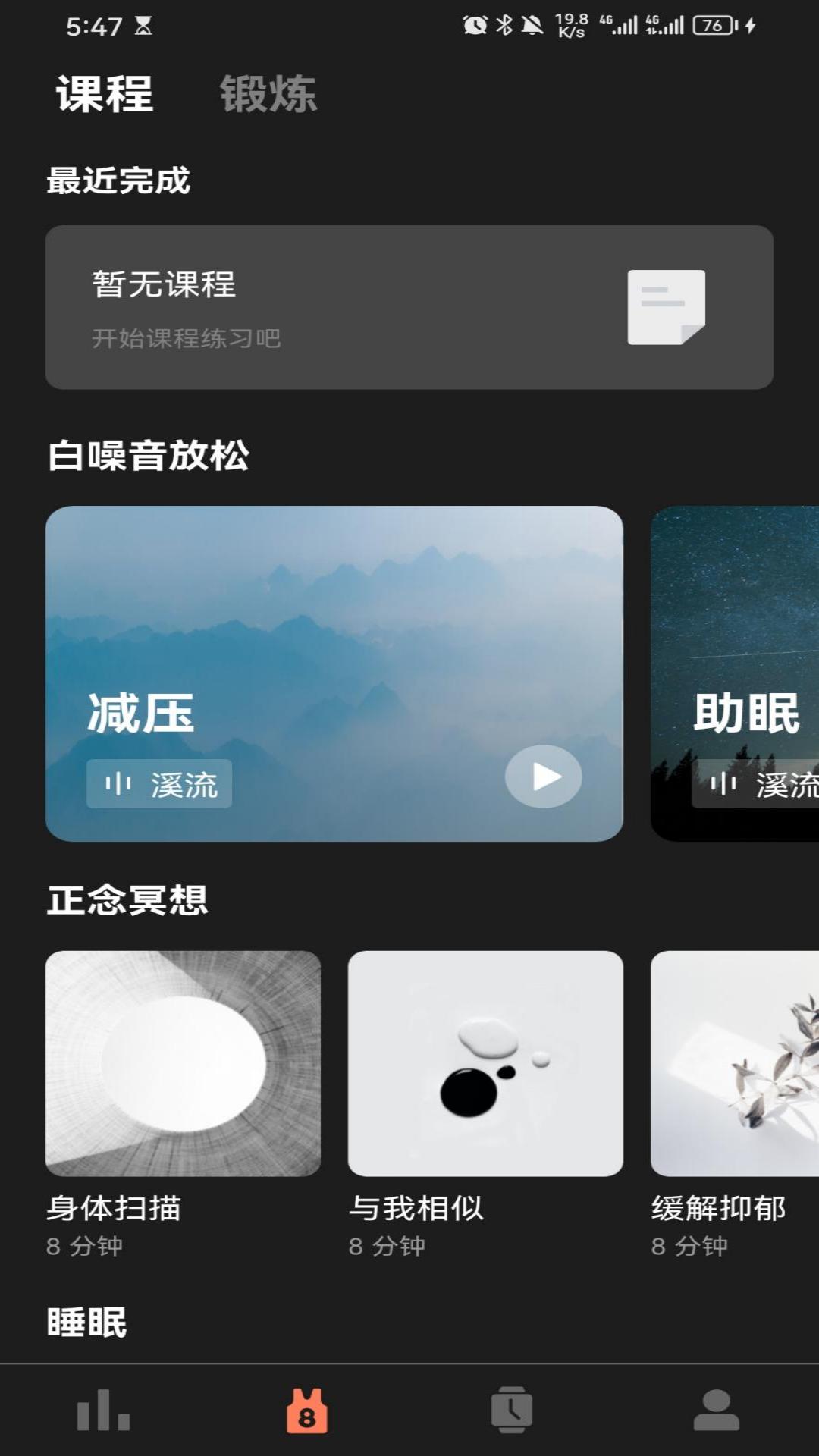Open the 身体扫描 meditation
Image resolution: width=819 pixels, height=1456 pixels.
point(183,1063)
